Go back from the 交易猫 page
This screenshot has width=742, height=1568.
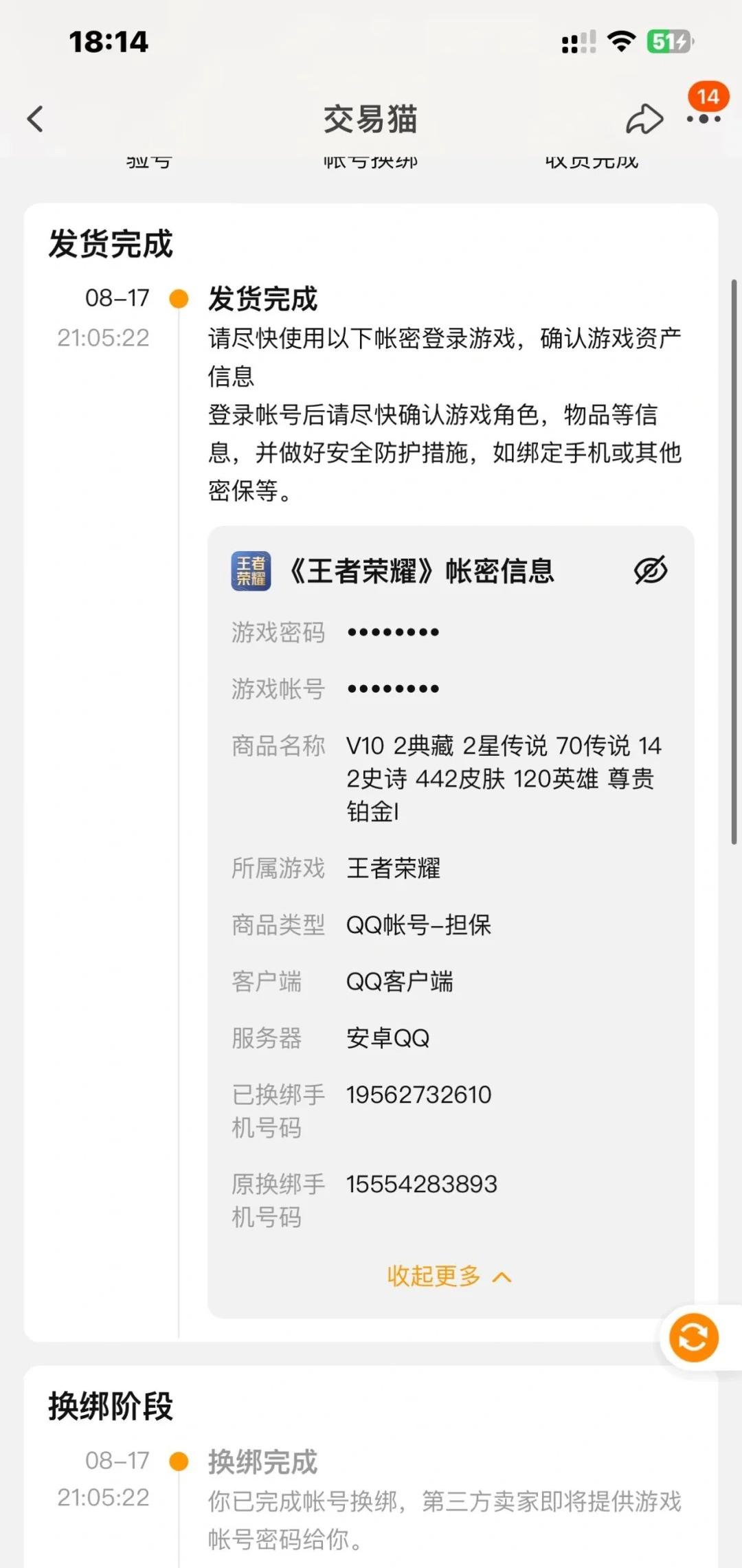point(36,119)
